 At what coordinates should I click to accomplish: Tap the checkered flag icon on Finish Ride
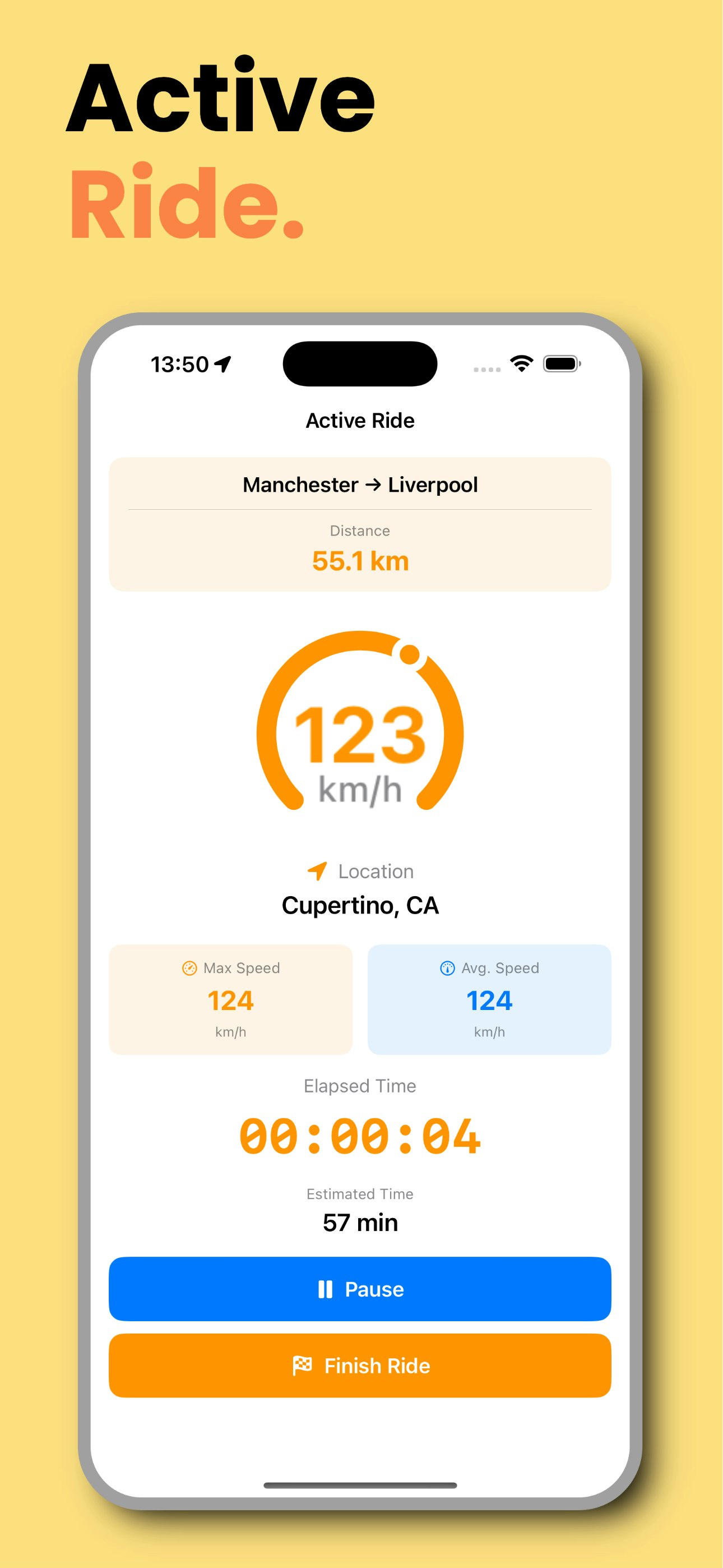click(x=302, y=1366)
